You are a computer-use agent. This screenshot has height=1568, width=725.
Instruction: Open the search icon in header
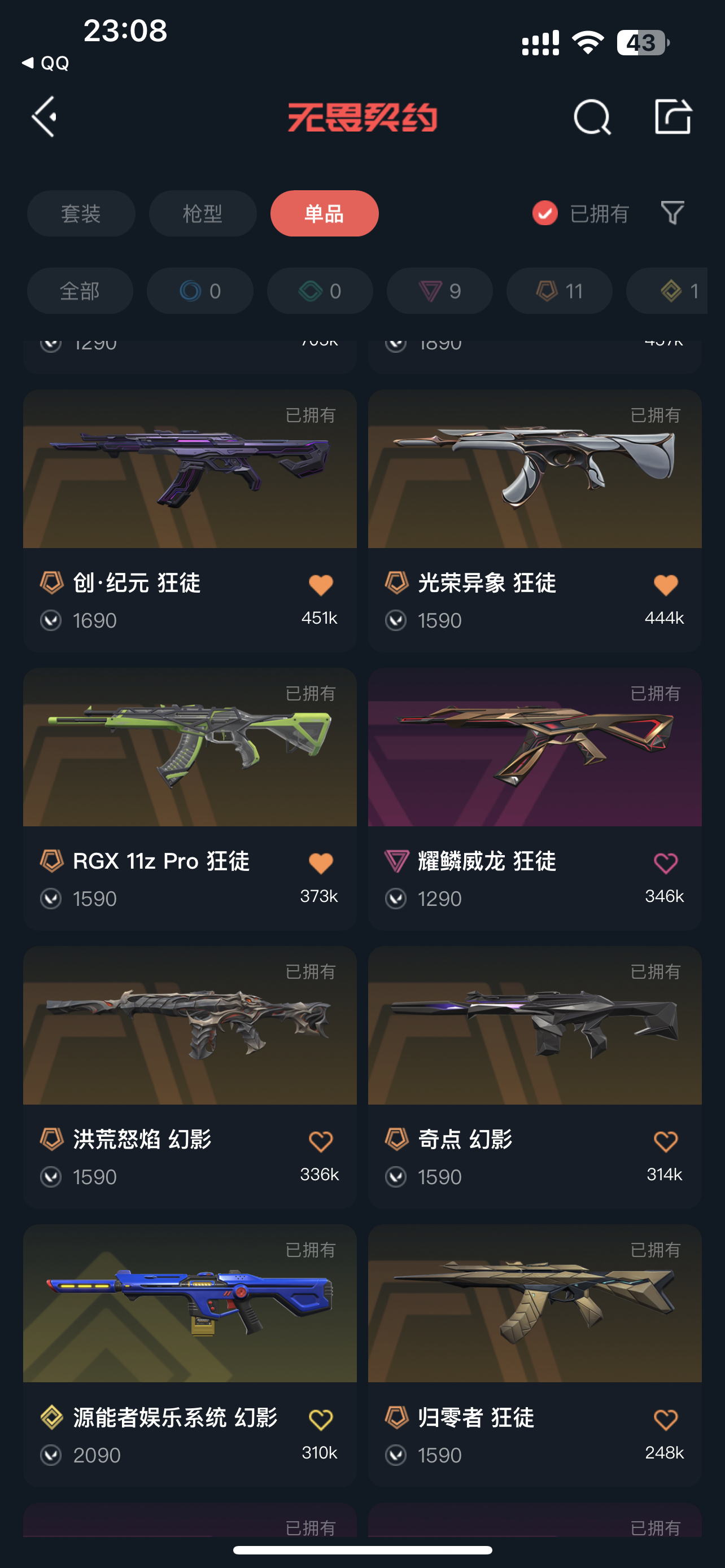592,116
